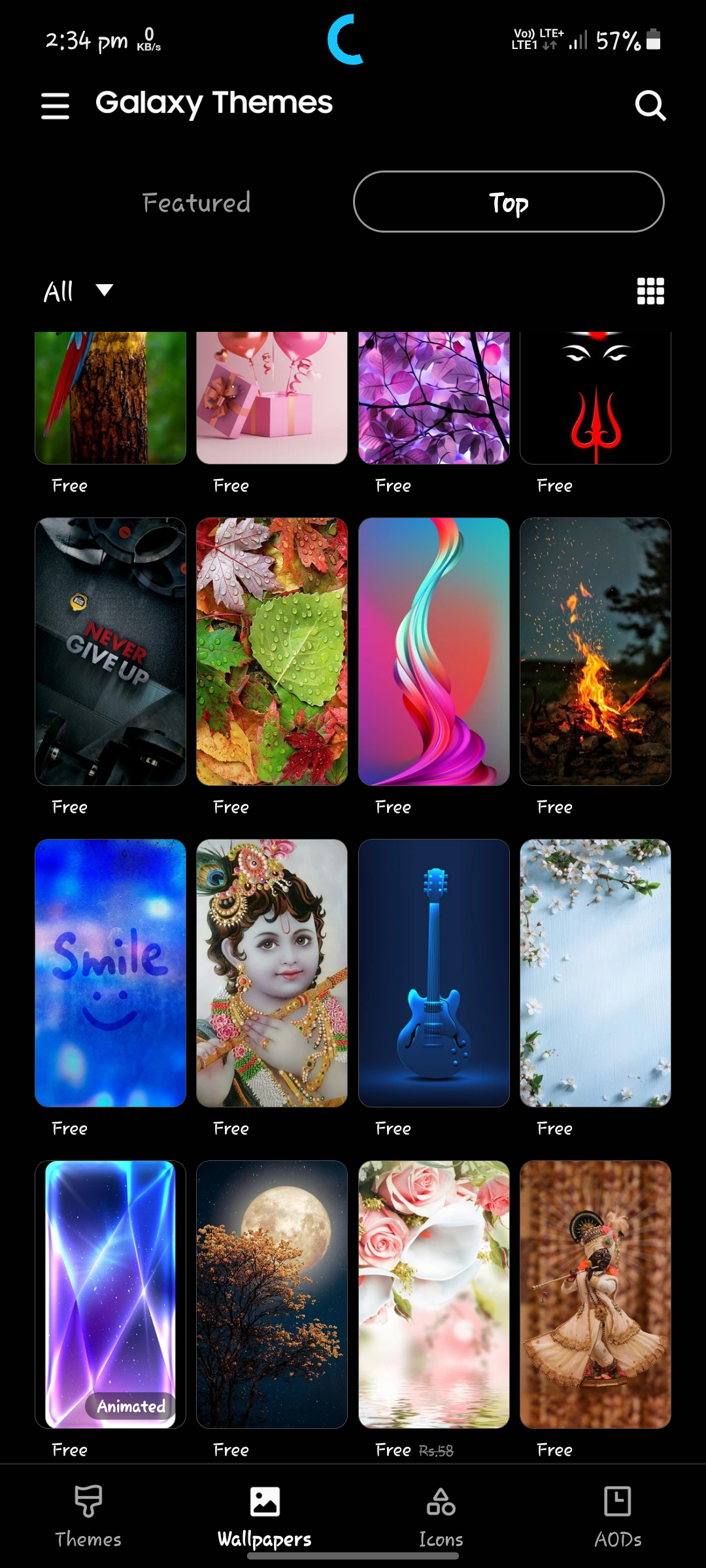Select the Top tab

[509, 202]
